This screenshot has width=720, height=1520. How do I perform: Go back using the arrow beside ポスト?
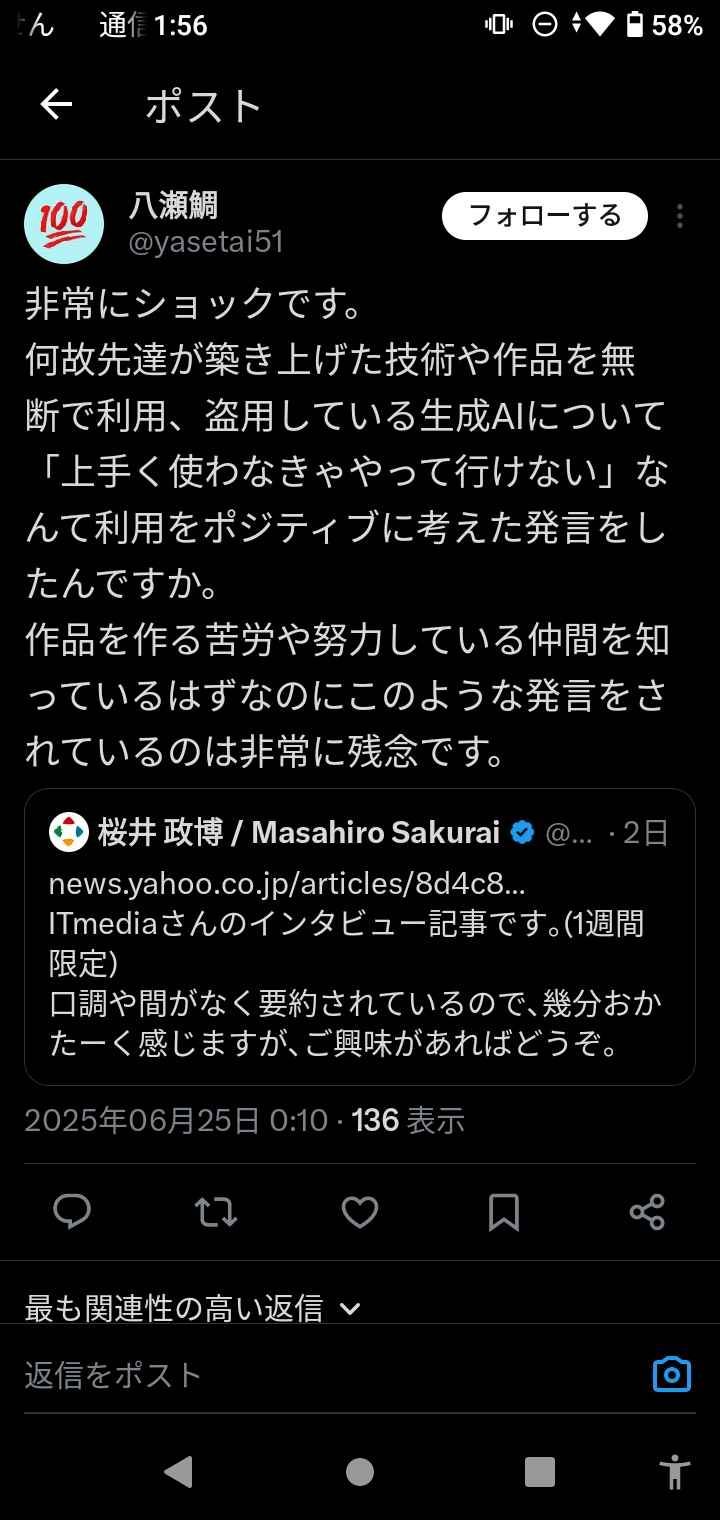(x=56, y=105)
